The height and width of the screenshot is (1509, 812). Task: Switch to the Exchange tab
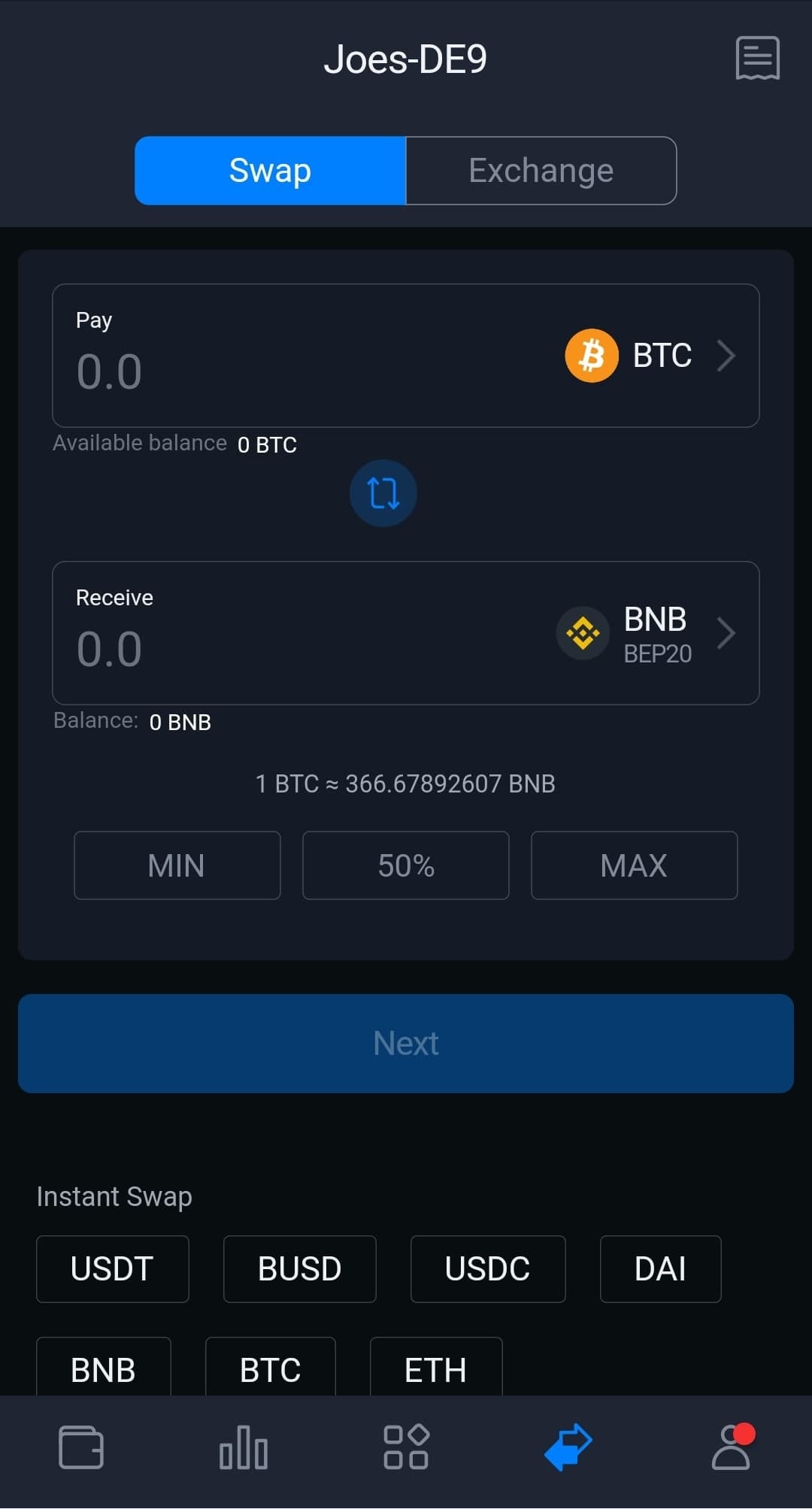pos(541,171)
